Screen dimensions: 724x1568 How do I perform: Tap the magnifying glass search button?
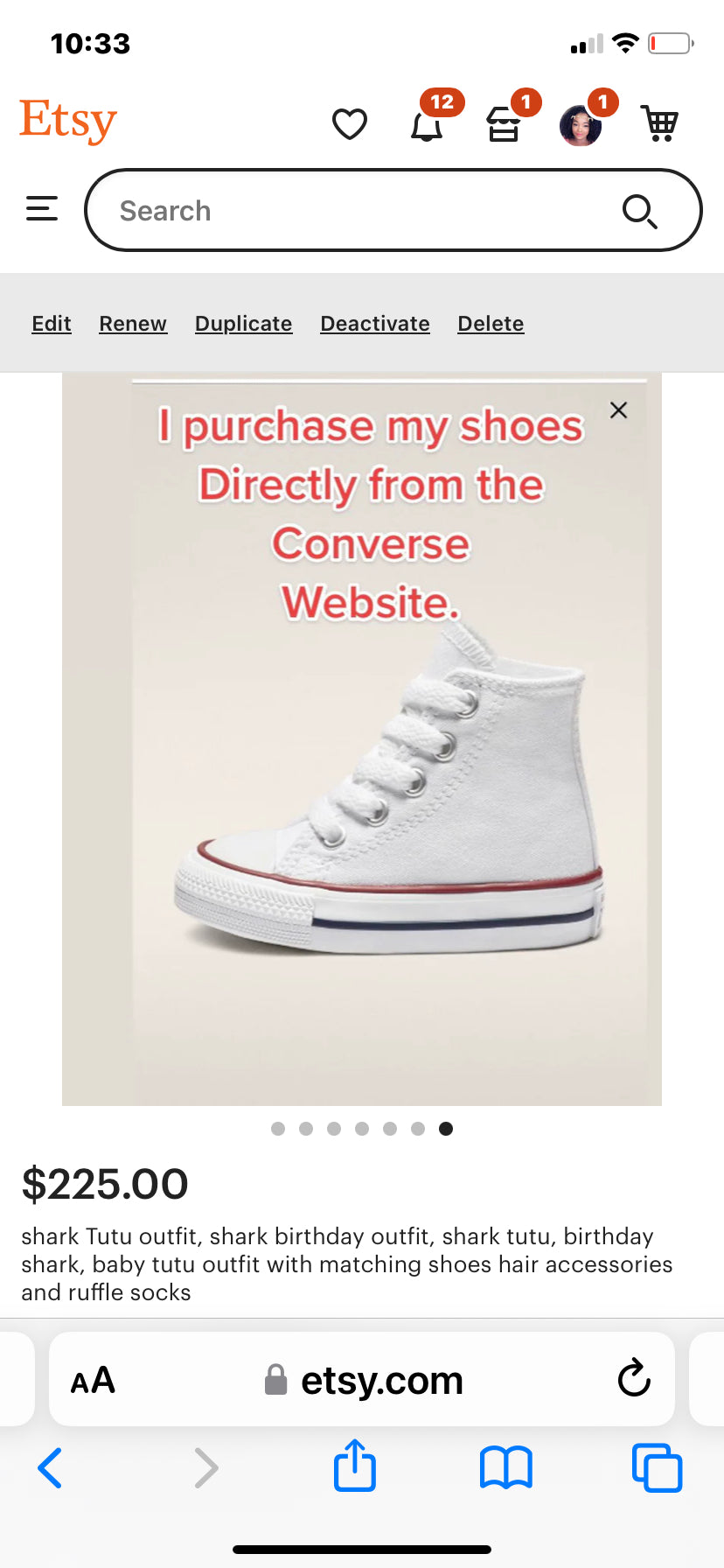(x=639, y=211)
